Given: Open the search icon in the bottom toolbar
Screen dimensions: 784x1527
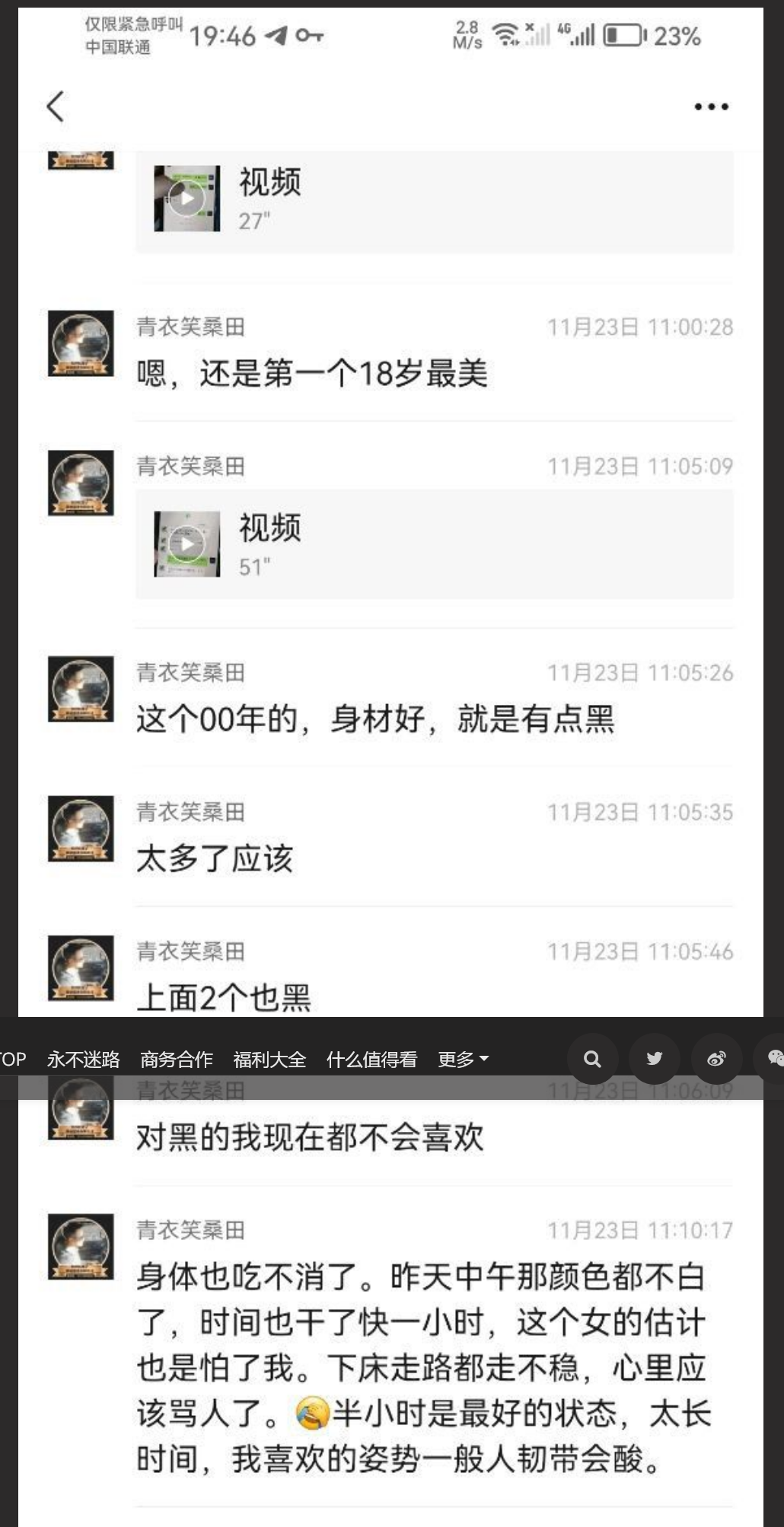Looking at the screenshot, I should pos(593,1059).
